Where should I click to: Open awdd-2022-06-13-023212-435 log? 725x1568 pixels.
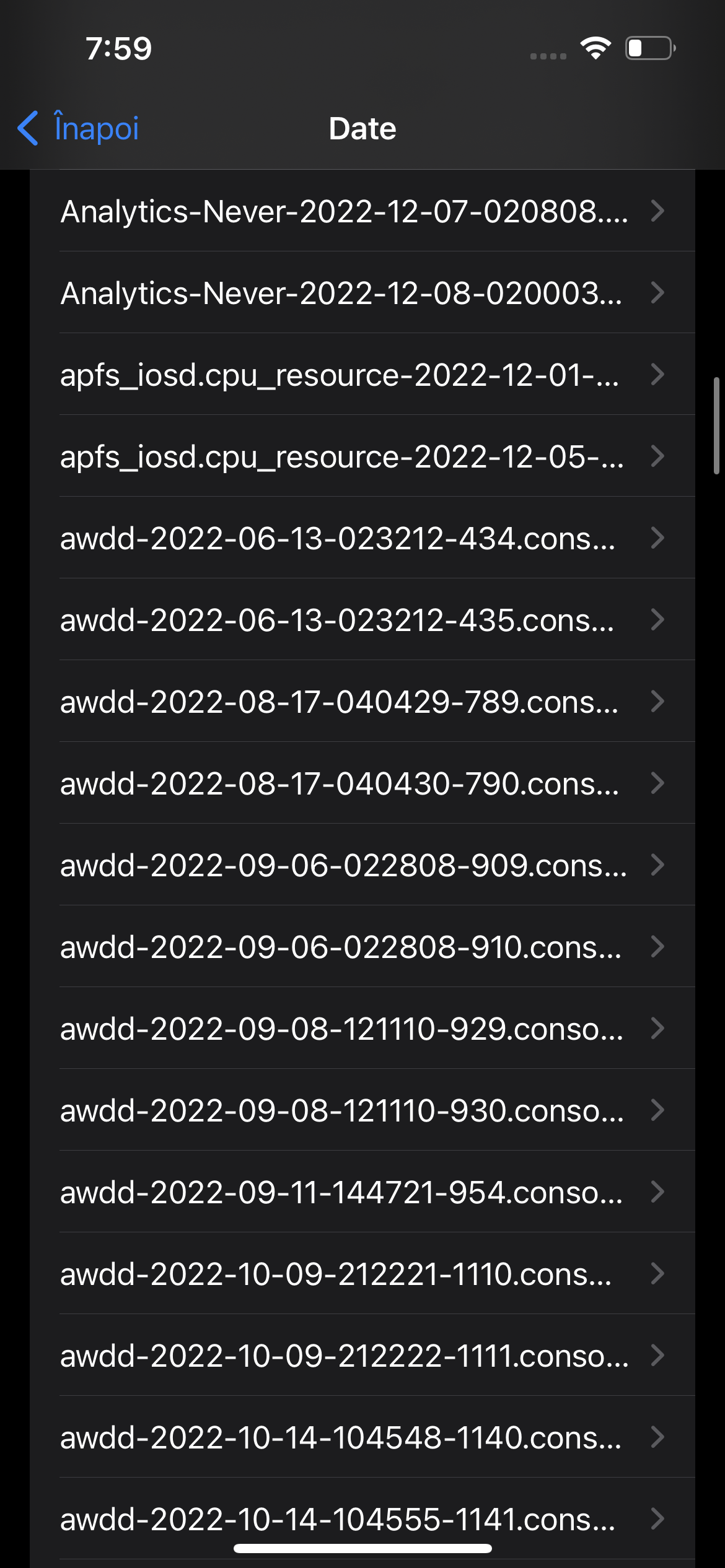(362, 620)
